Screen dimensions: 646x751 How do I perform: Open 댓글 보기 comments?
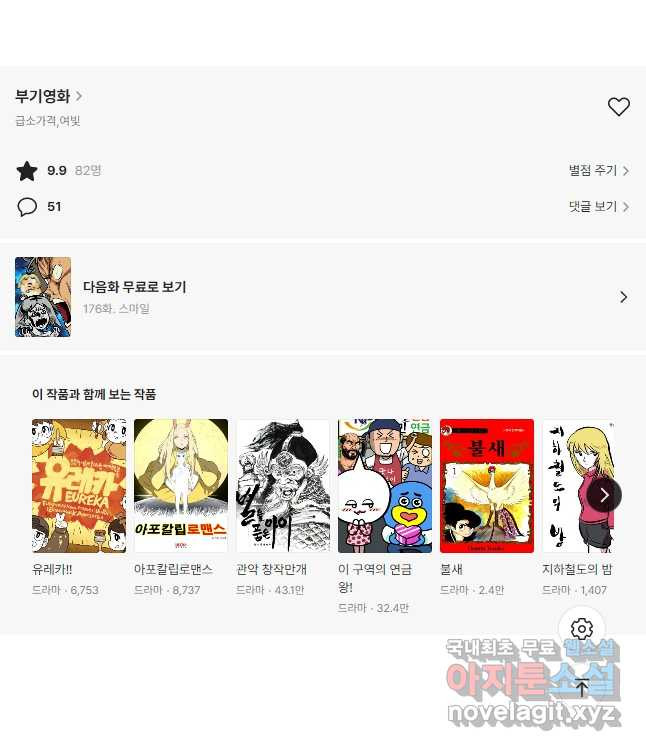(x=598, y=207)
